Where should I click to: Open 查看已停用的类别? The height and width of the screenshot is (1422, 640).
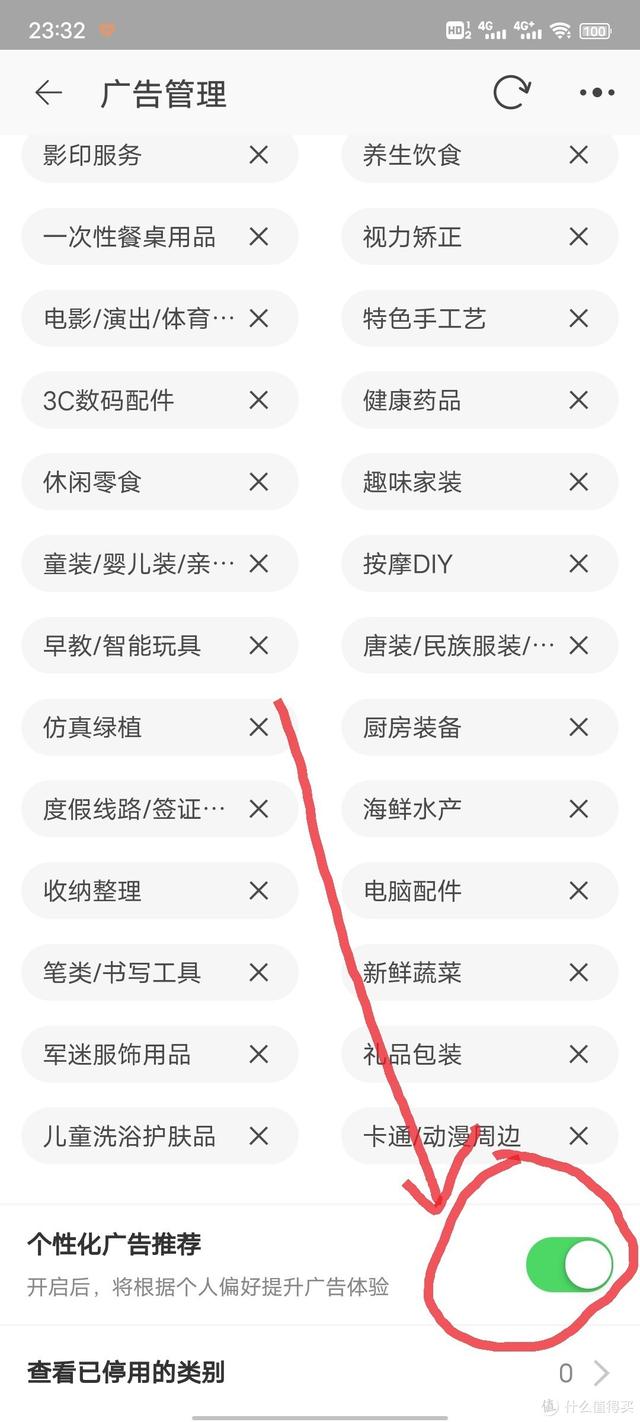[x=320, y=1373]
